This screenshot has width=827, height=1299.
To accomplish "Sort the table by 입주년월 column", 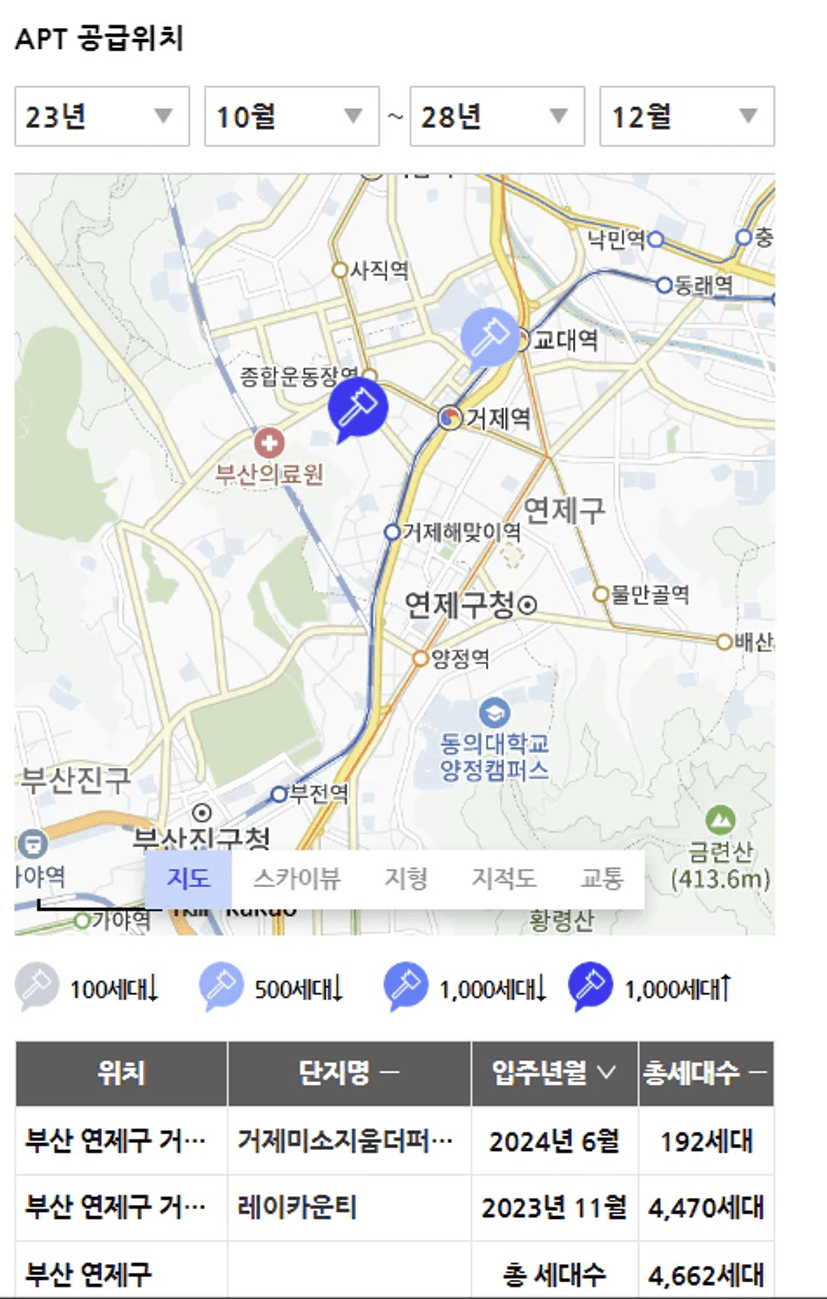I will [x=554, y=1073].
